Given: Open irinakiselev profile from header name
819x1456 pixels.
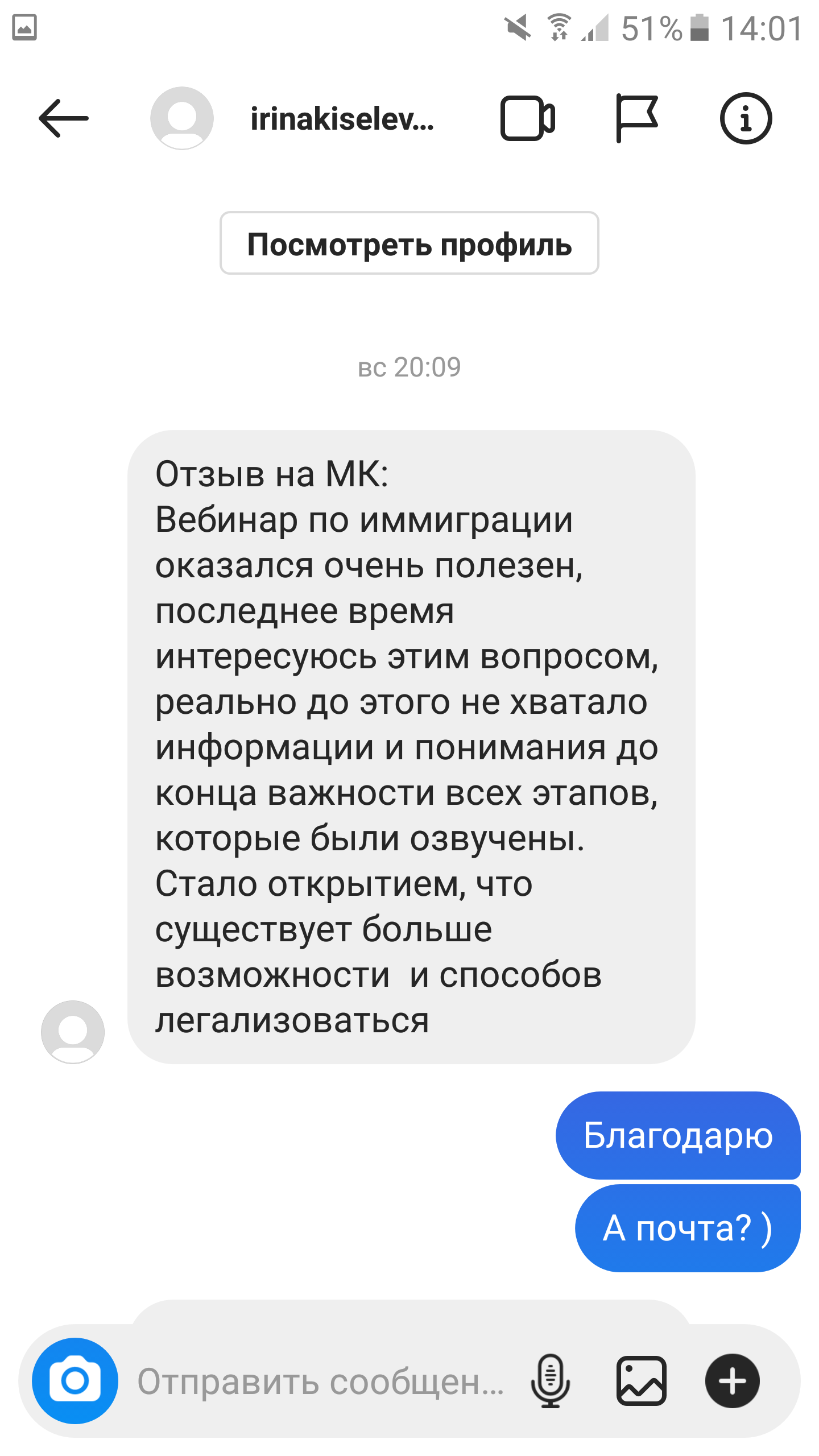Looking at the screenshot, I should (x=342, y=119).
